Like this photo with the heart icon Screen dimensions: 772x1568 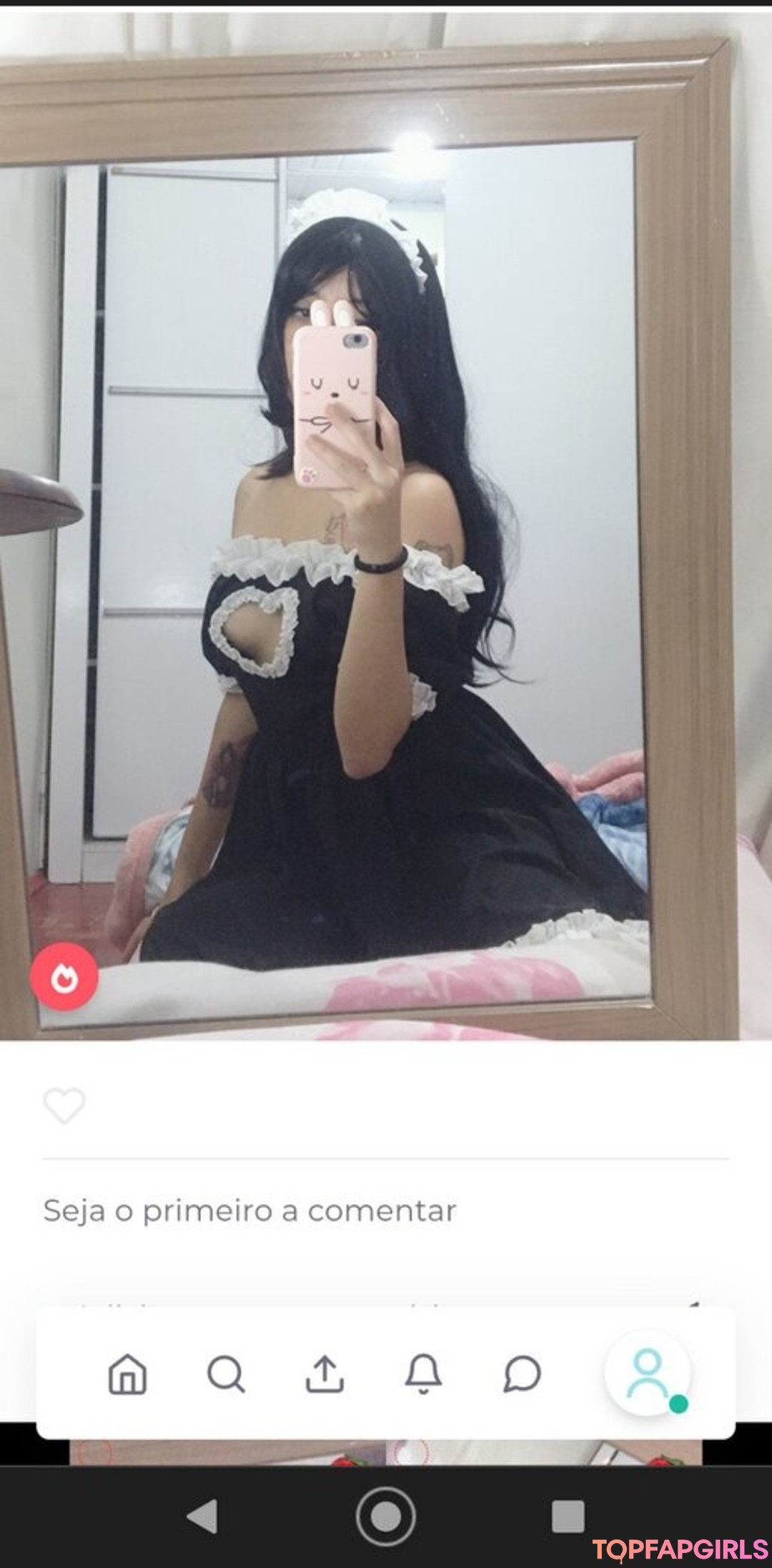(64, 1106)
